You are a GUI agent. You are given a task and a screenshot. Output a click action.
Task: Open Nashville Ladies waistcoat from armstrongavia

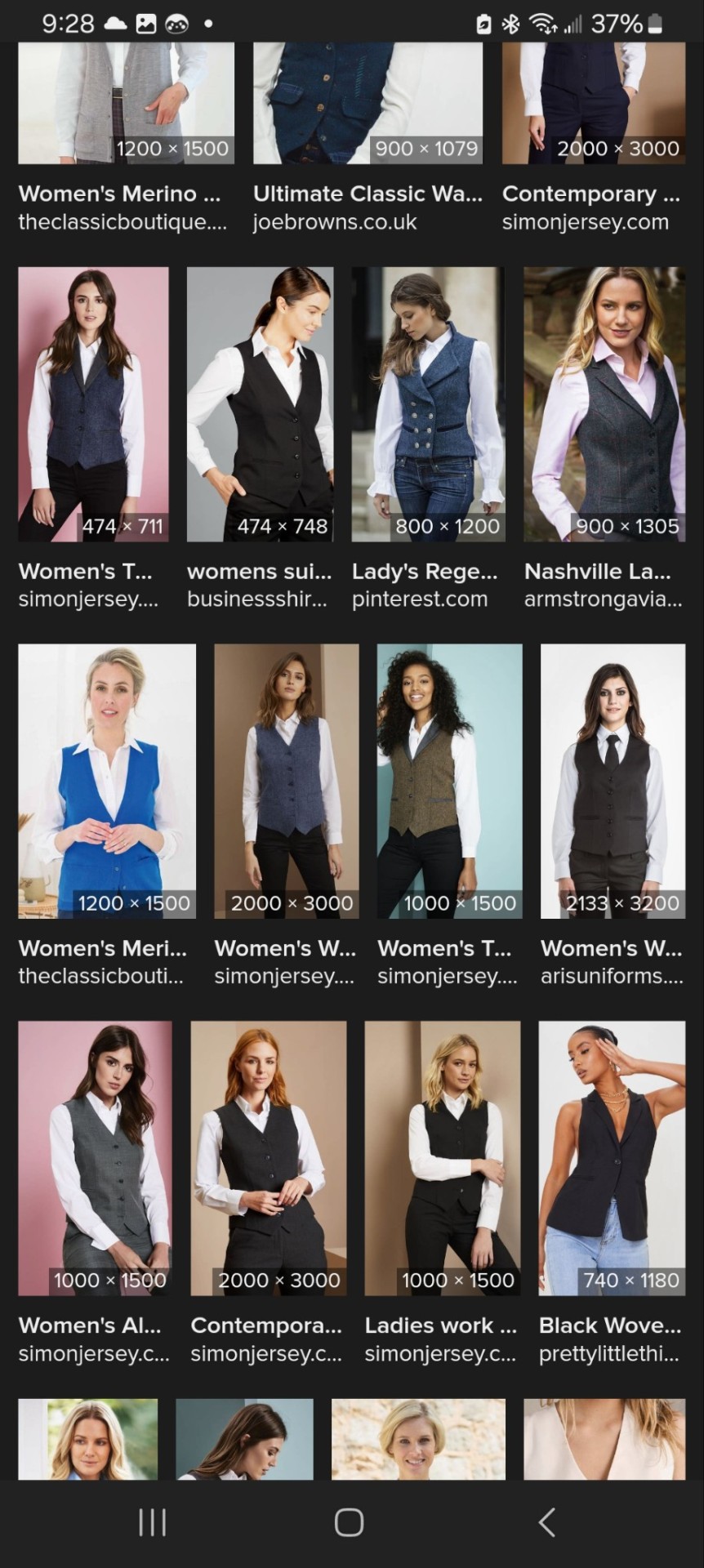click(x=604, y=404)
